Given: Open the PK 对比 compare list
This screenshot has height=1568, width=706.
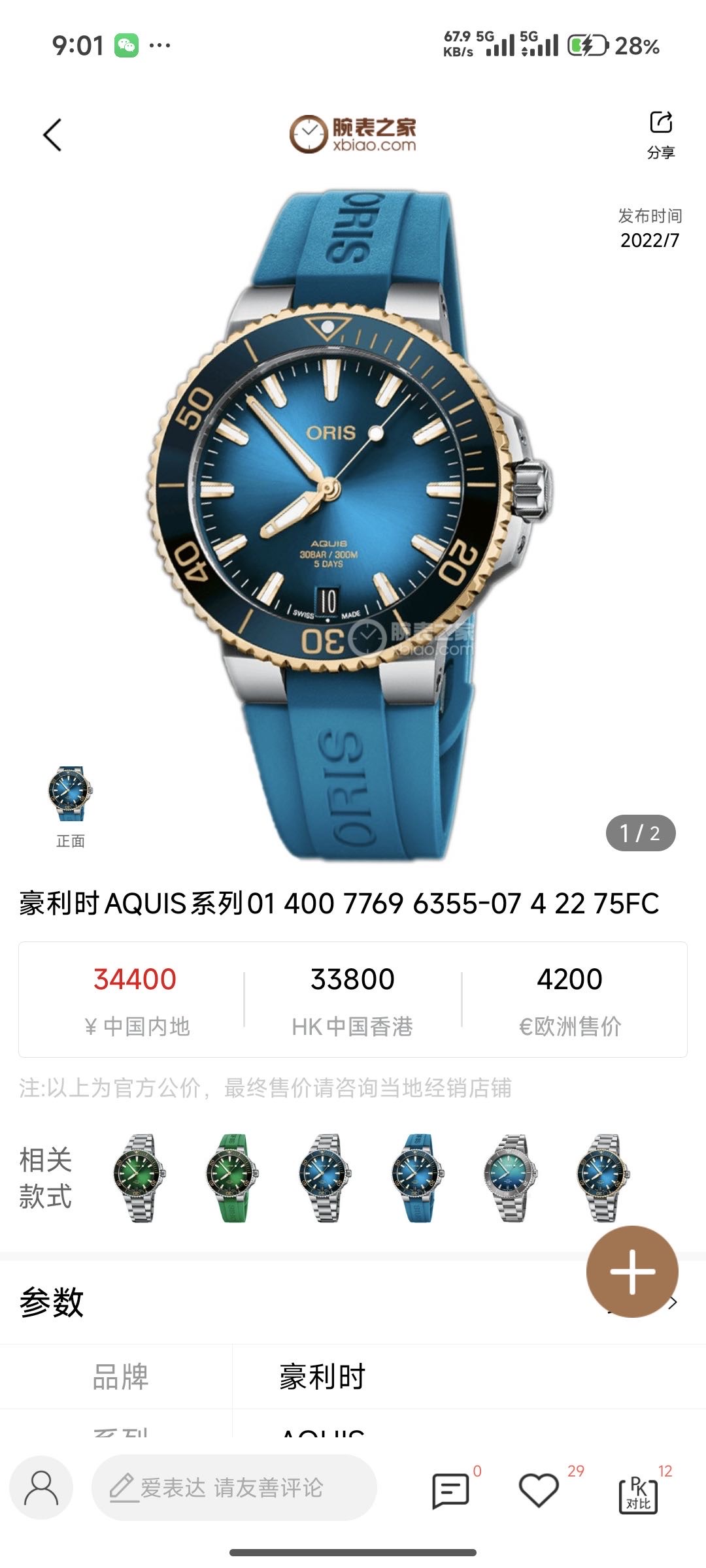Looking at the screenshot, I should point(638,1493).
